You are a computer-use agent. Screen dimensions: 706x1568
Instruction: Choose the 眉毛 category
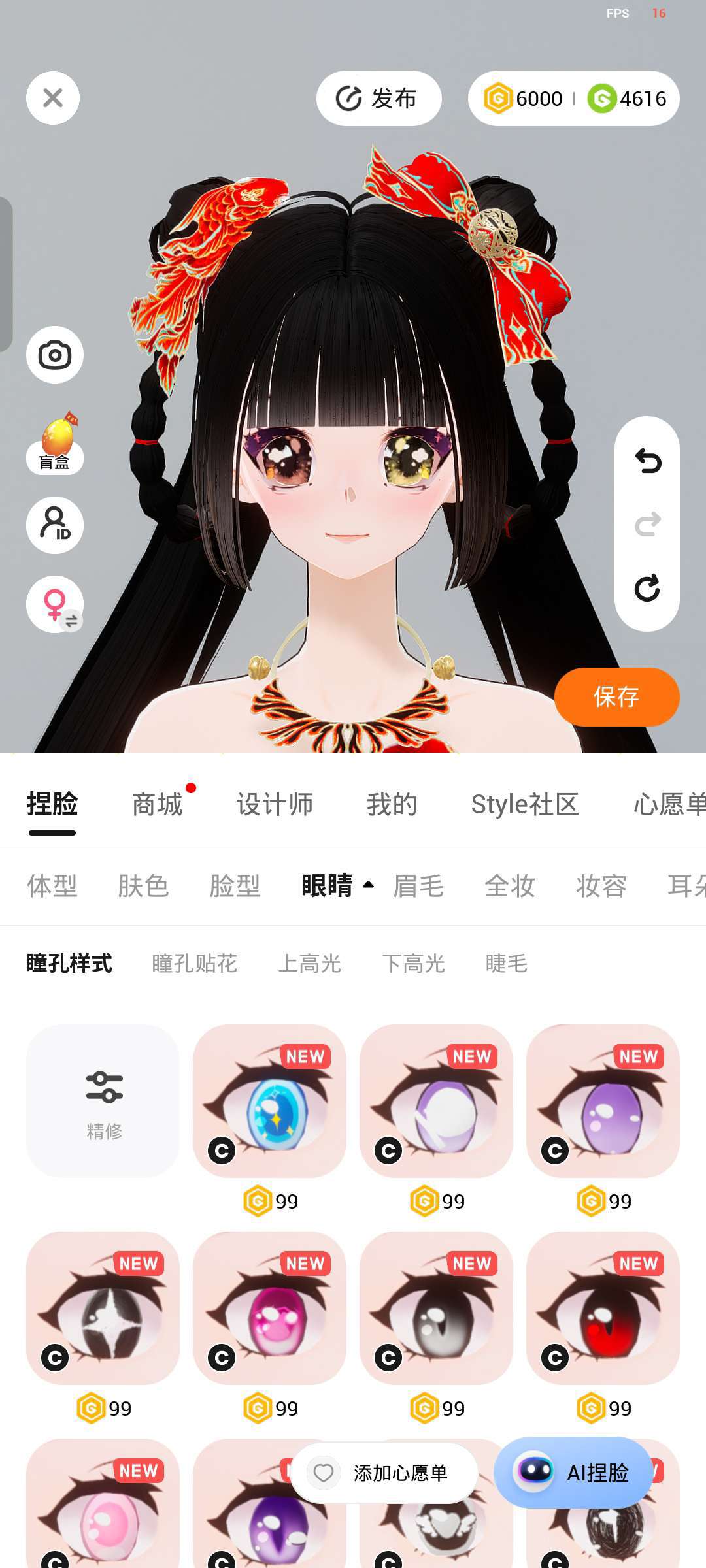coord(418,886)
